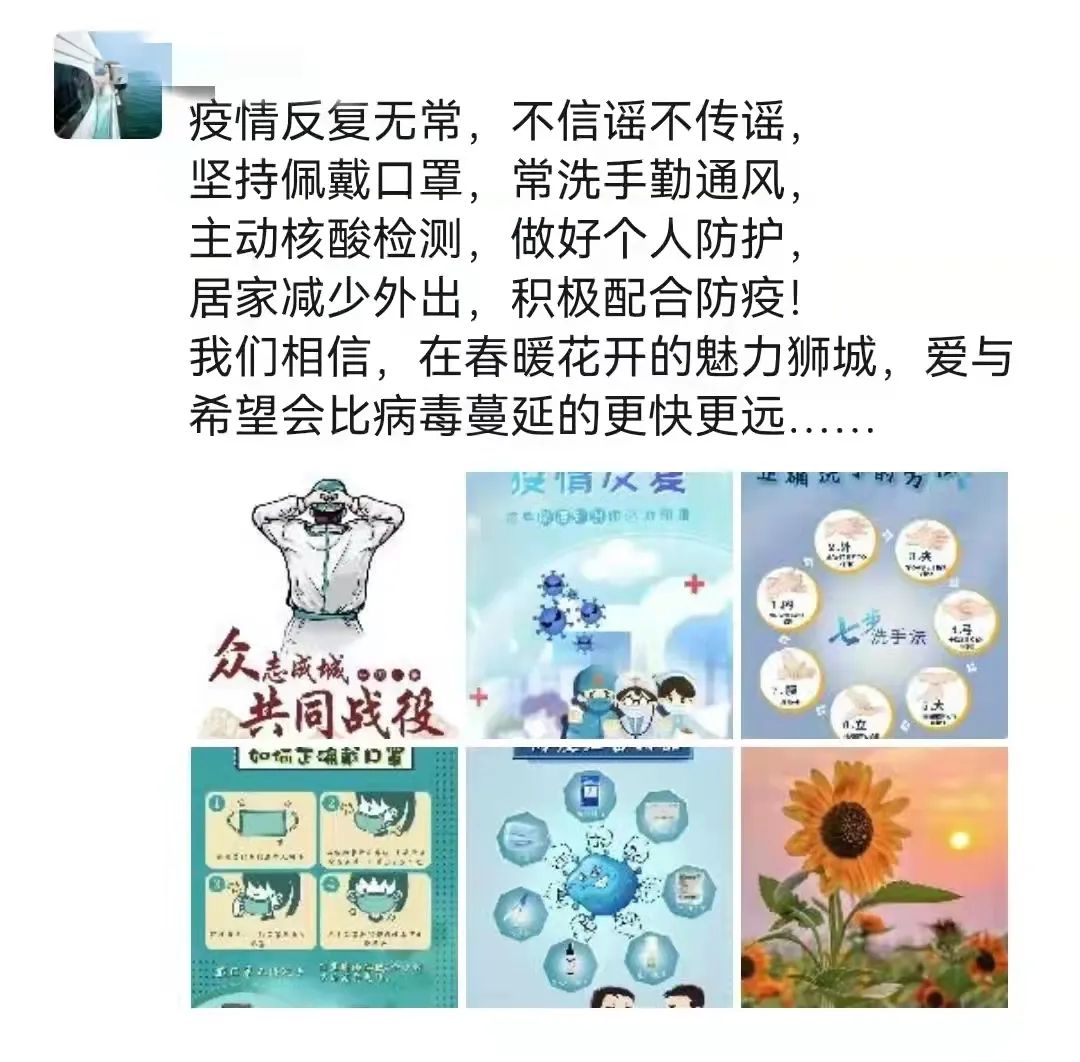Open the poster's profile avatar

pos(107,85)
